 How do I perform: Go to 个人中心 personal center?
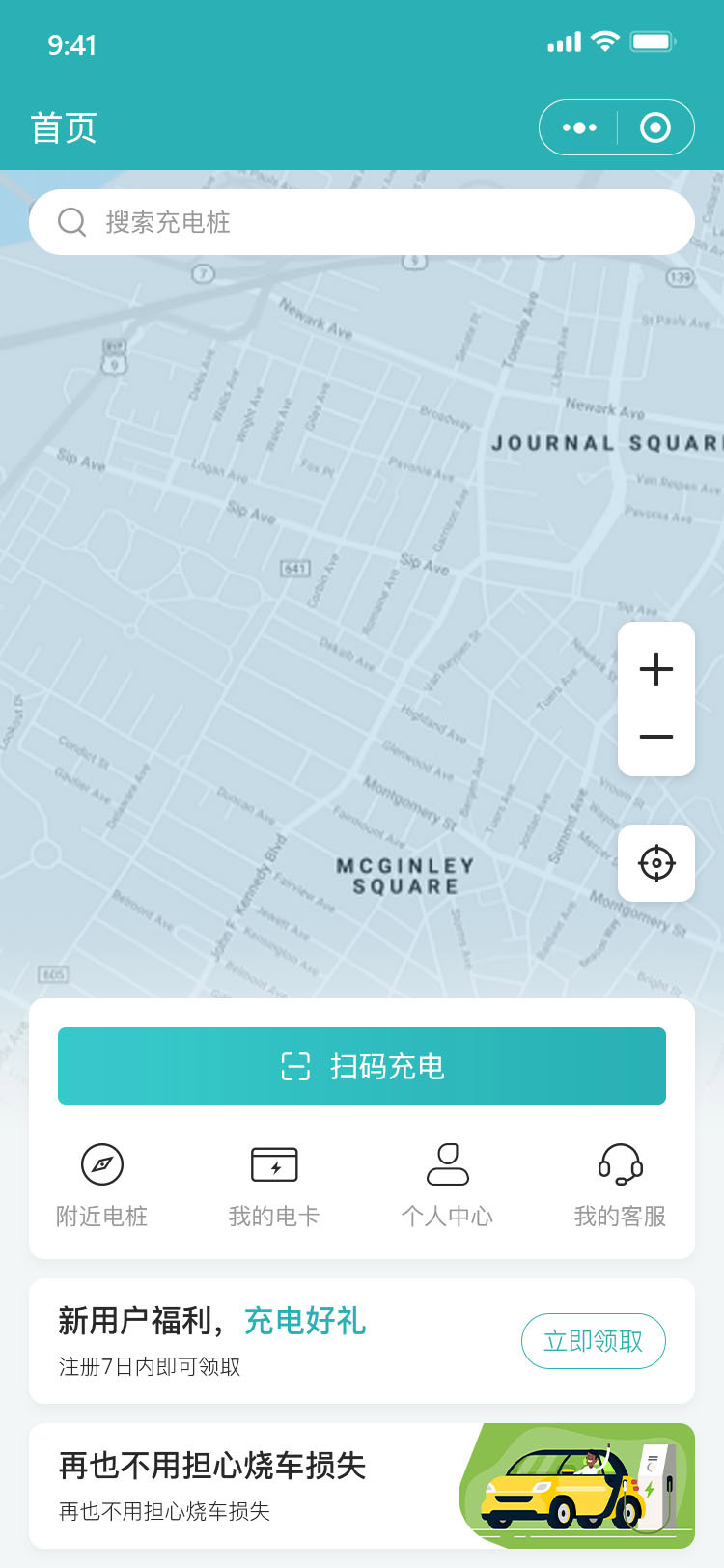coord(447,1185)
